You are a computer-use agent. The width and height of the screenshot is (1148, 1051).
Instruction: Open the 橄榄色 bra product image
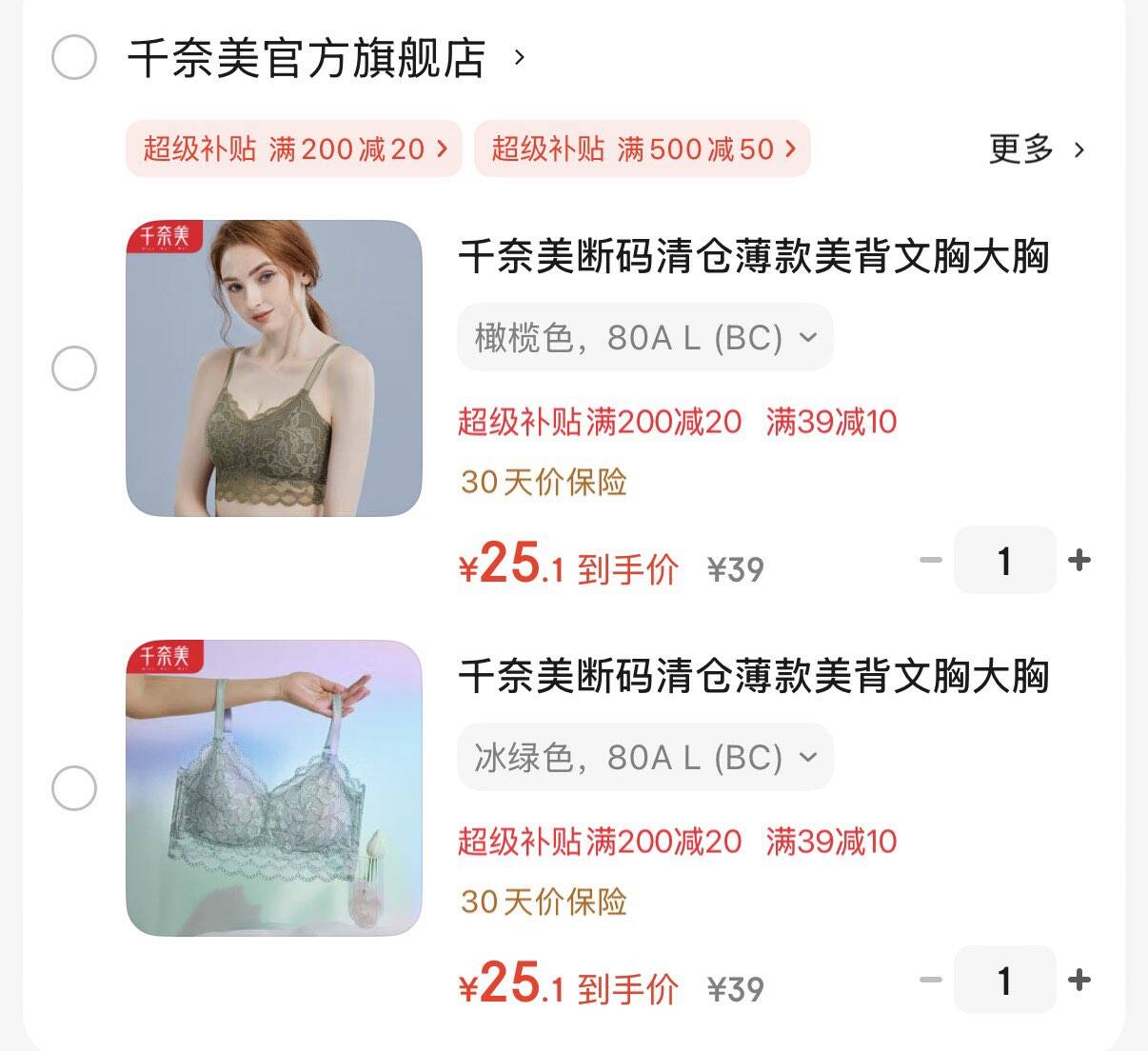click(274, 368)
